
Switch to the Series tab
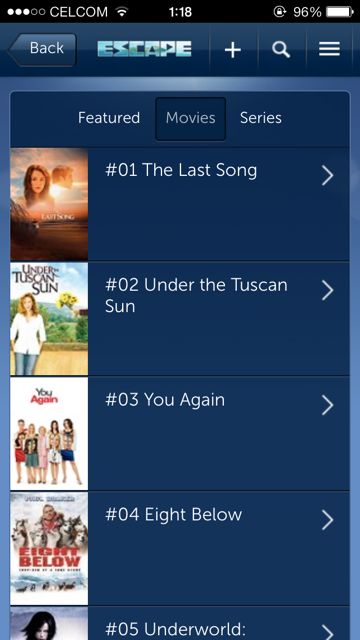click(261, 118)
